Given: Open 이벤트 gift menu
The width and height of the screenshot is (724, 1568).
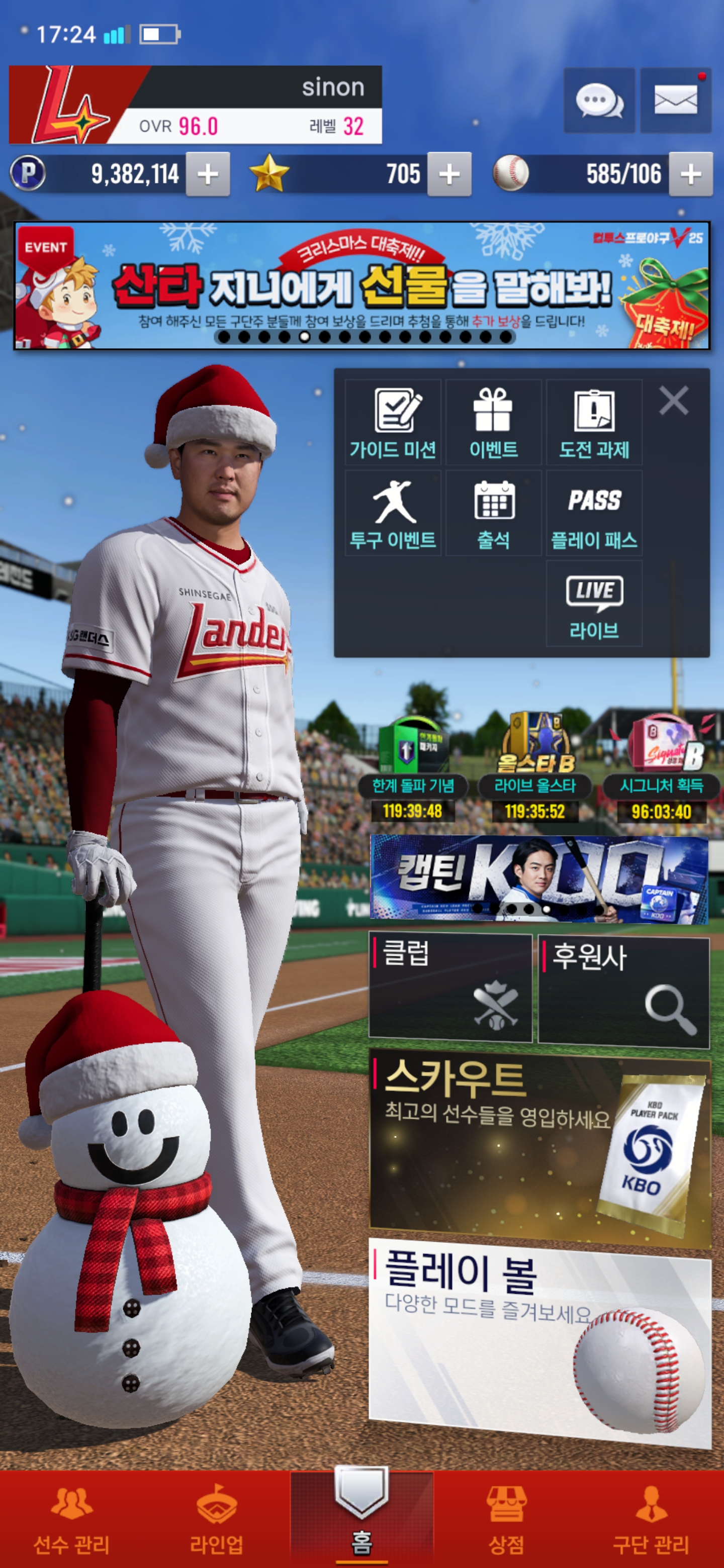Looking at the screenshot, I should (493, 423).
